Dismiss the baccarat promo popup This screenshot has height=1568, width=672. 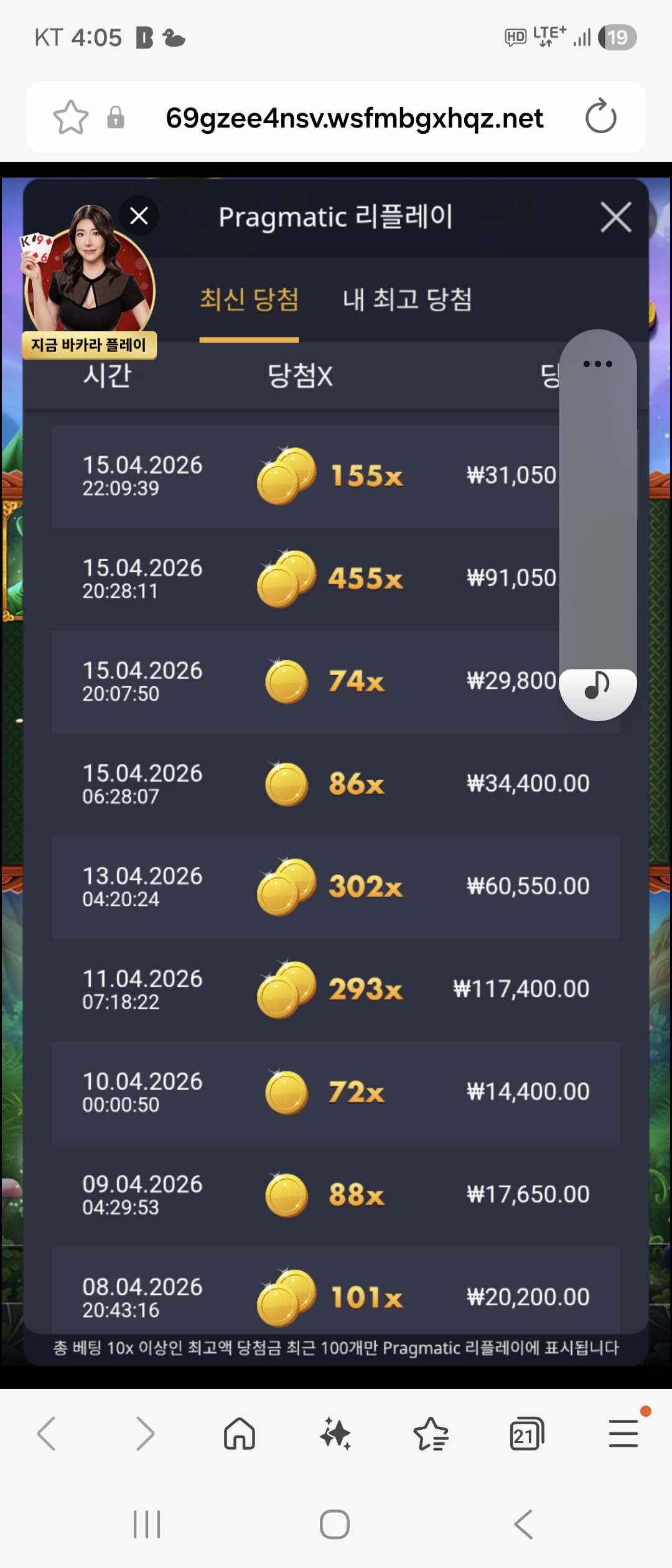click(139, 216)
